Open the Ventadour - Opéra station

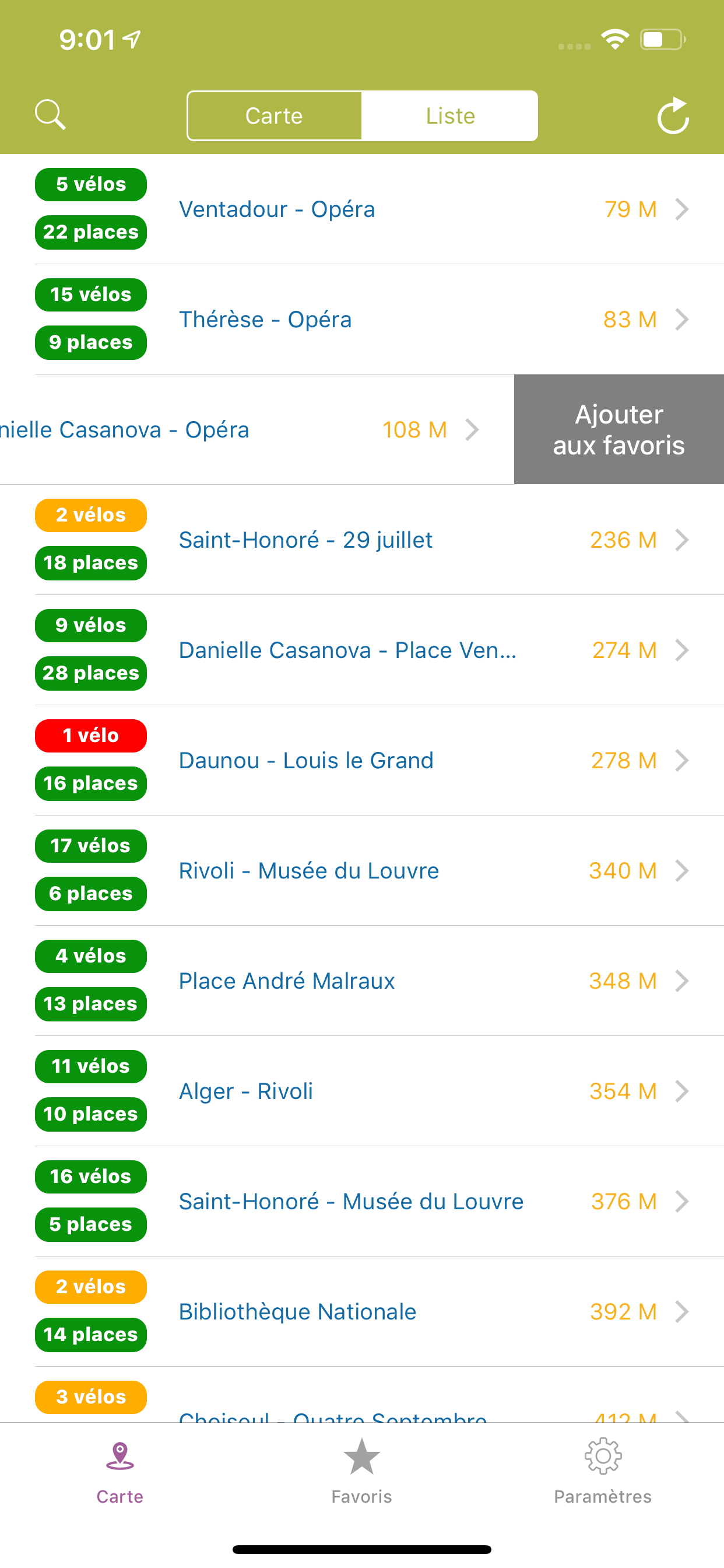pos(362,209)
